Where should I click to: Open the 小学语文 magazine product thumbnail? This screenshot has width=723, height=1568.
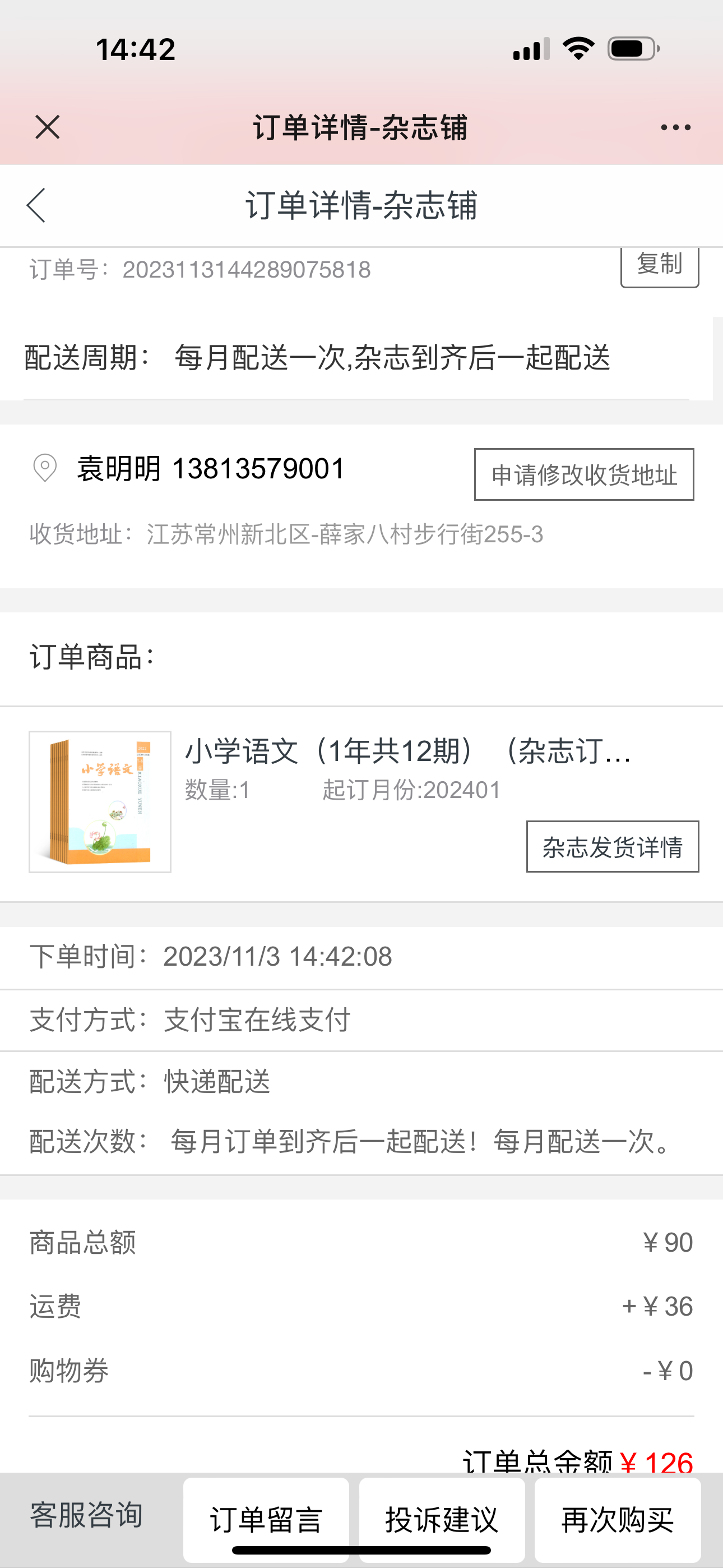[x=100, y=801]
